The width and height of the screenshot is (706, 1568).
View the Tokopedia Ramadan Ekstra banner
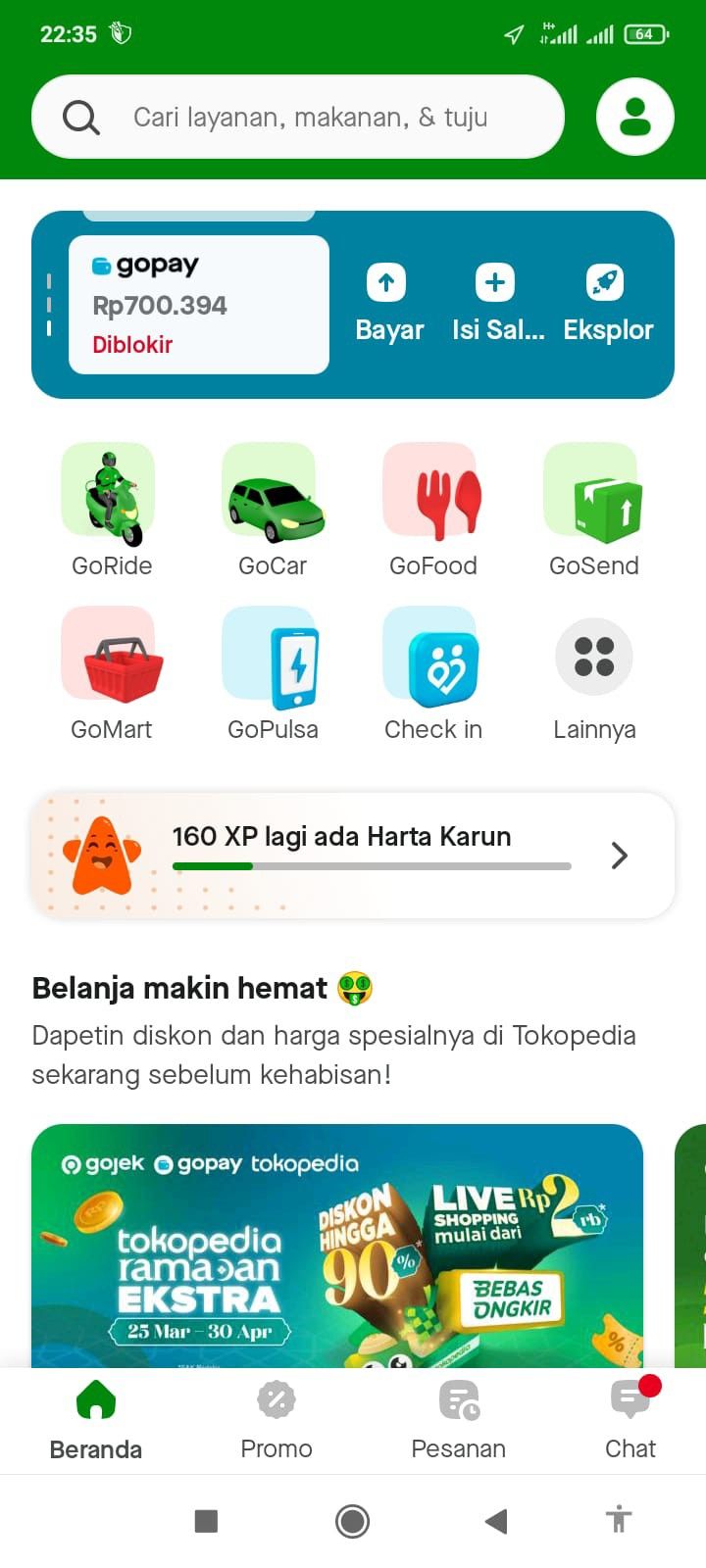[337, 1245]
